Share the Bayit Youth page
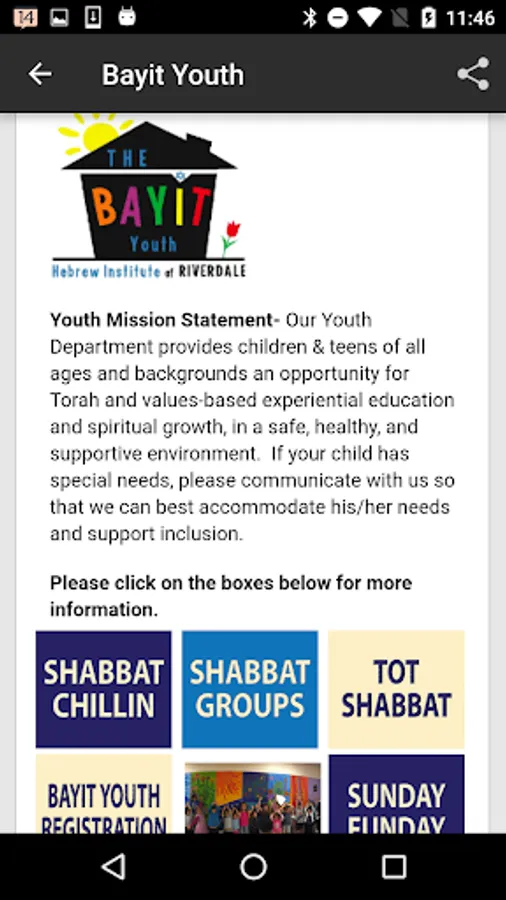This screenshot has height=900, width=506. point(473,73)
